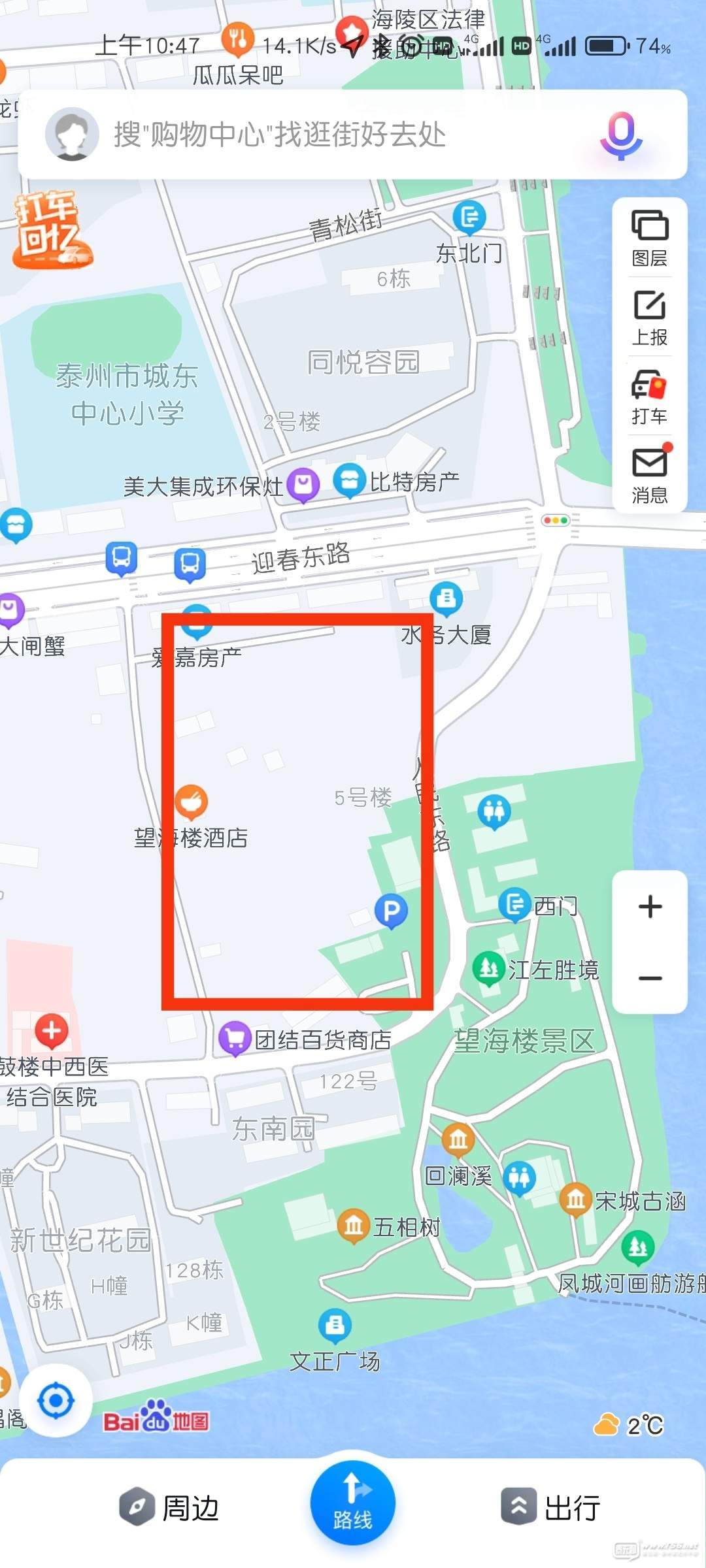Switch to the 周边 nearby tab

tap(169, 1507)
